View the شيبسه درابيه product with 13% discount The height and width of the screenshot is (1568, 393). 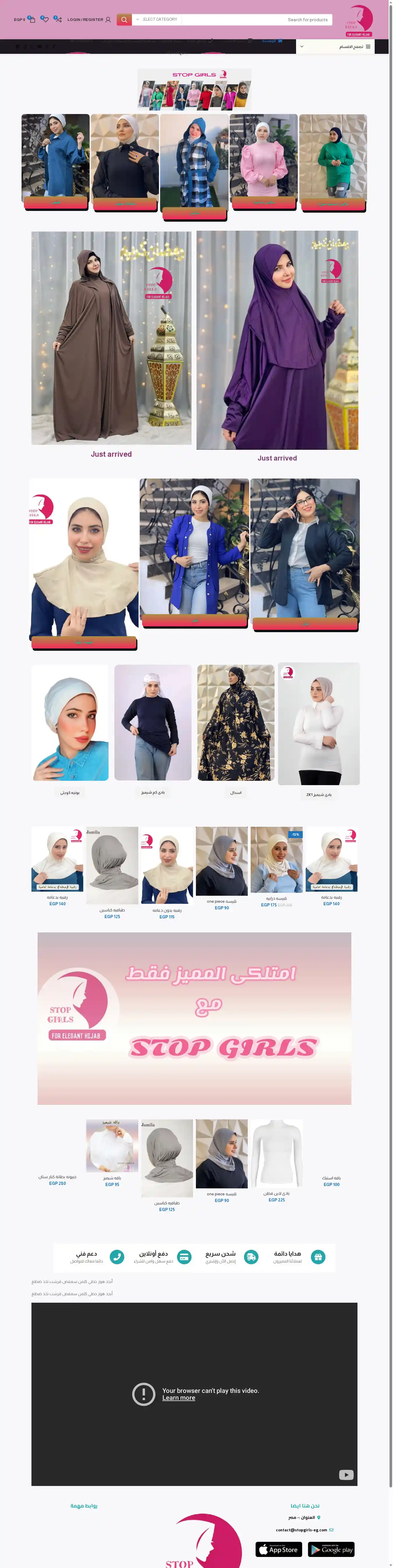277,859
